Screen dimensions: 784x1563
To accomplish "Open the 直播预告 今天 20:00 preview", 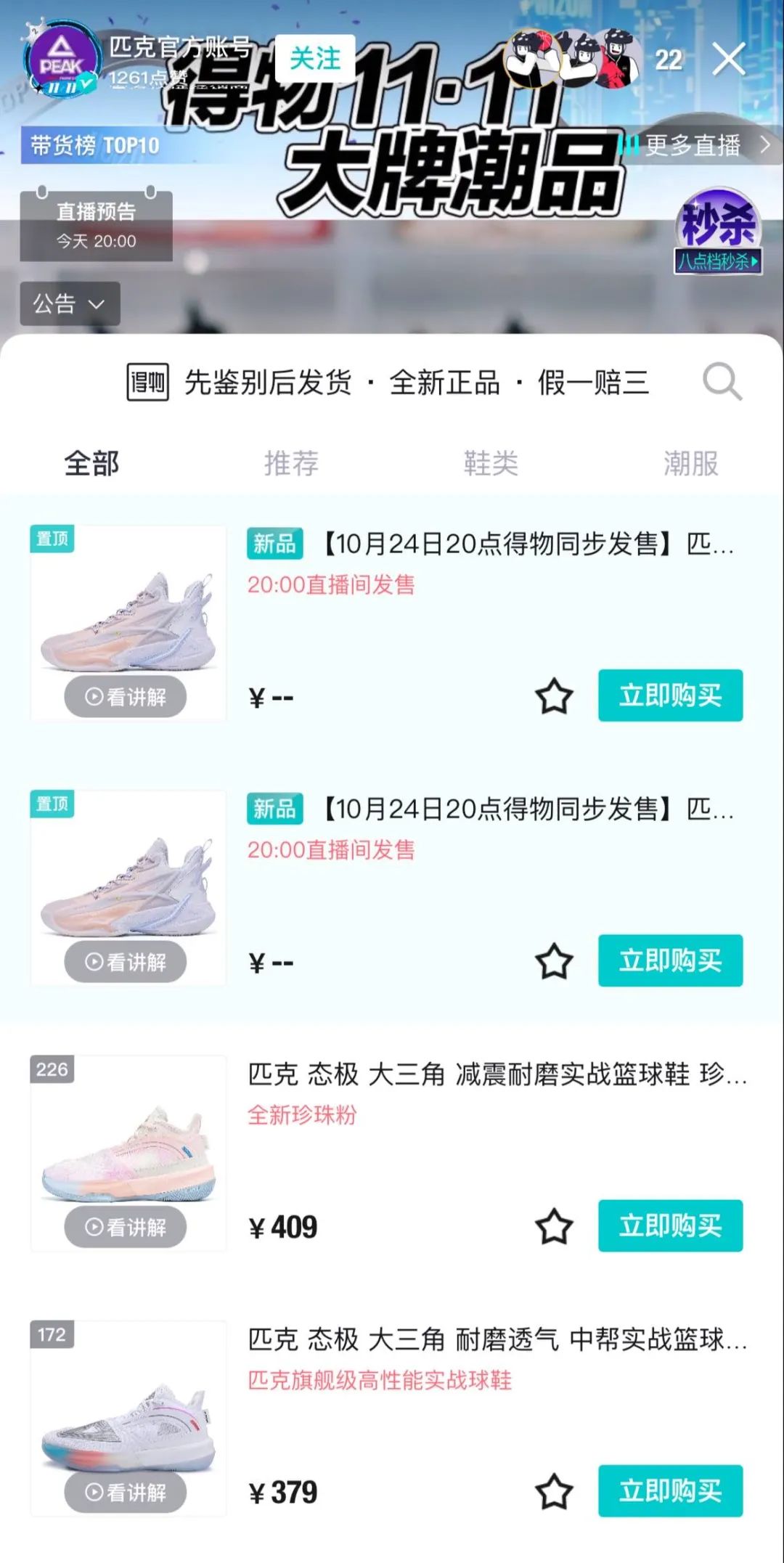I will tap(96, 226).
